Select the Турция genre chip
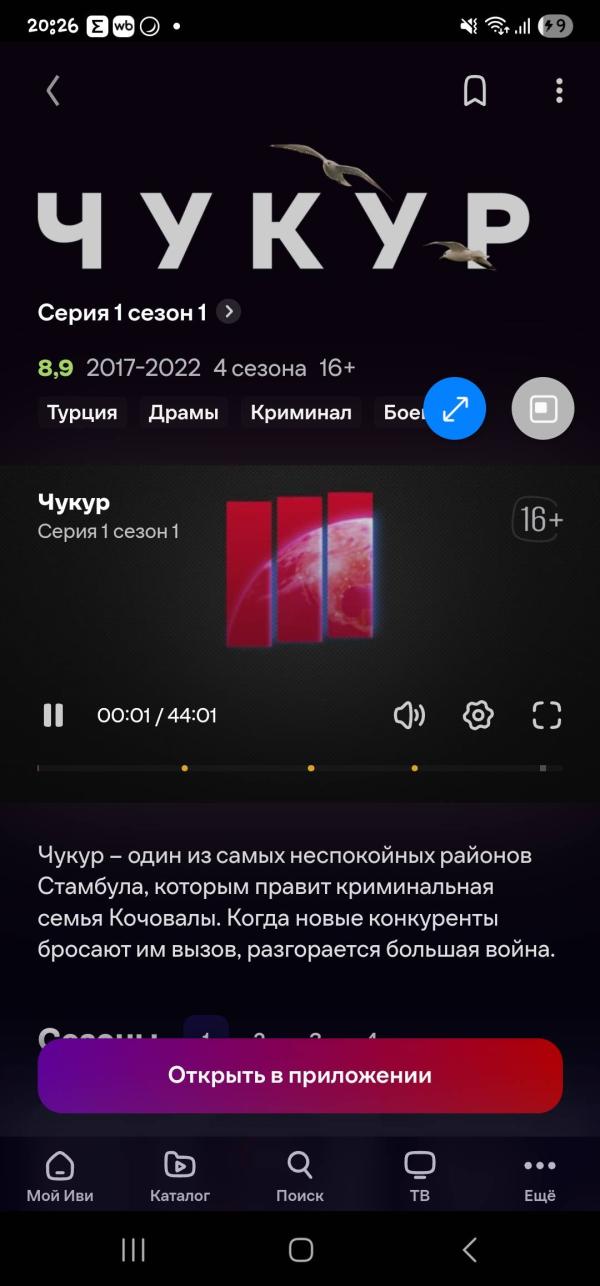The image size is (600, 1286). click(x=83, y=412)
